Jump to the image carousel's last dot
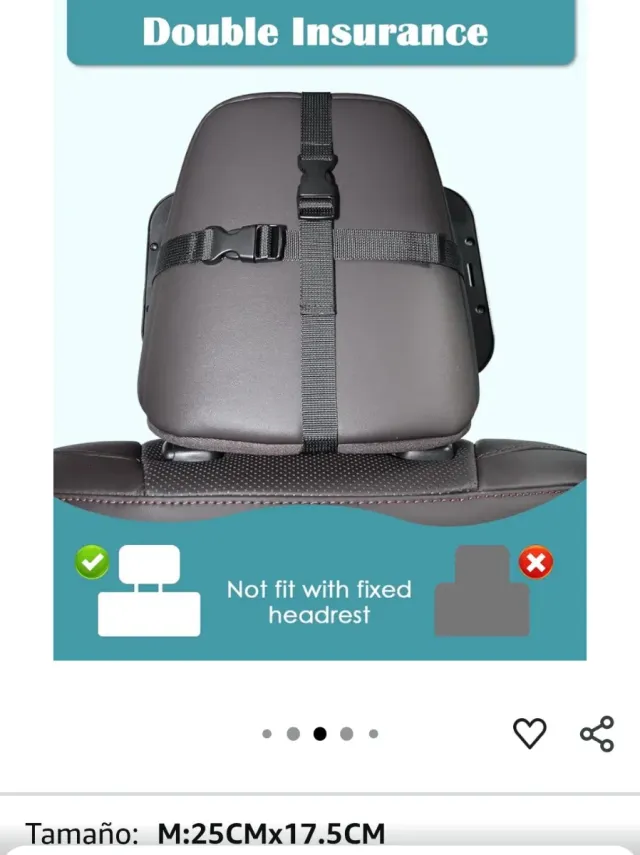640x855 pixels. (373, 734)
